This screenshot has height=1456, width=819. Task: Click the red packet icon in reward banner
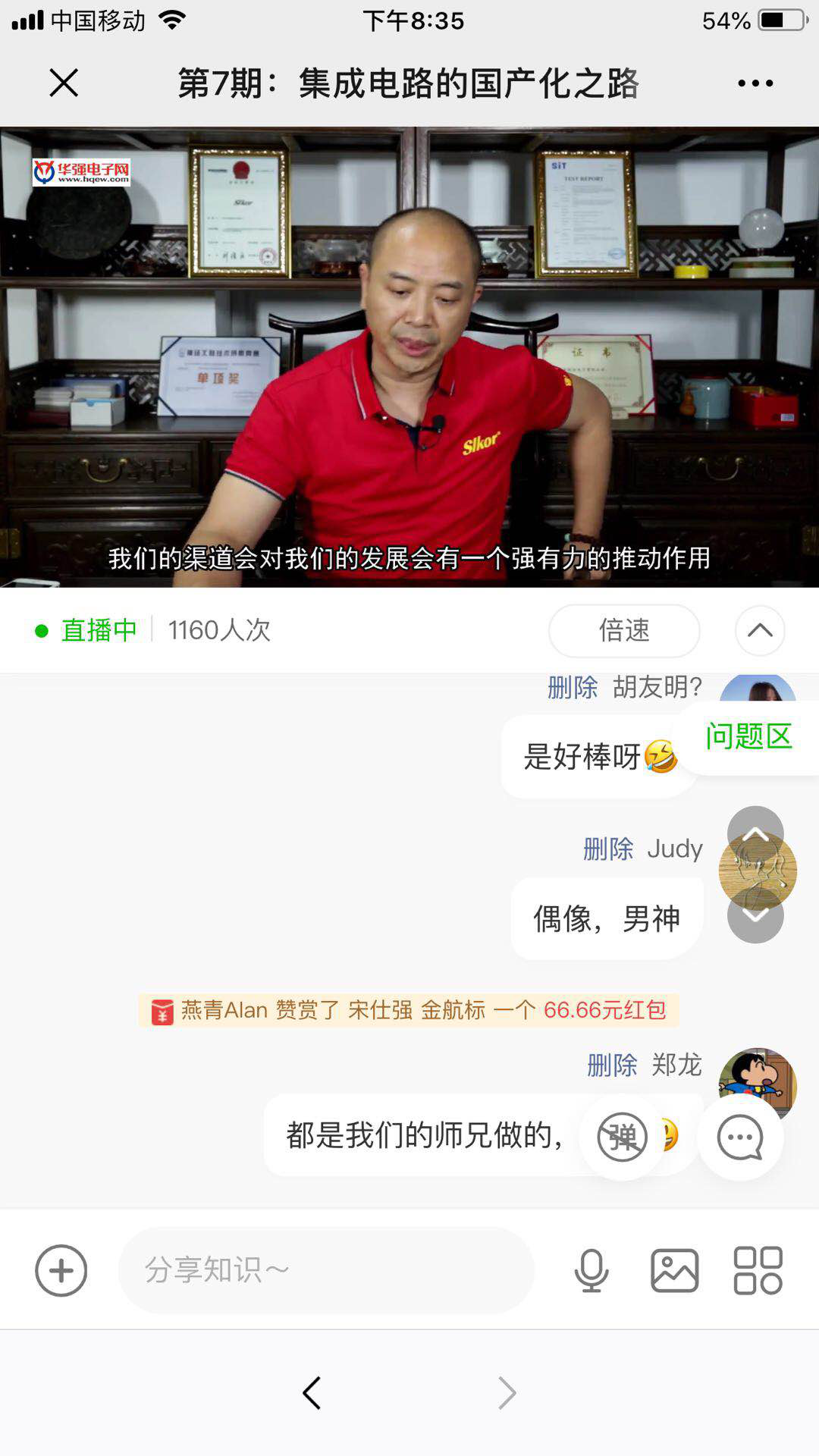162,1011
